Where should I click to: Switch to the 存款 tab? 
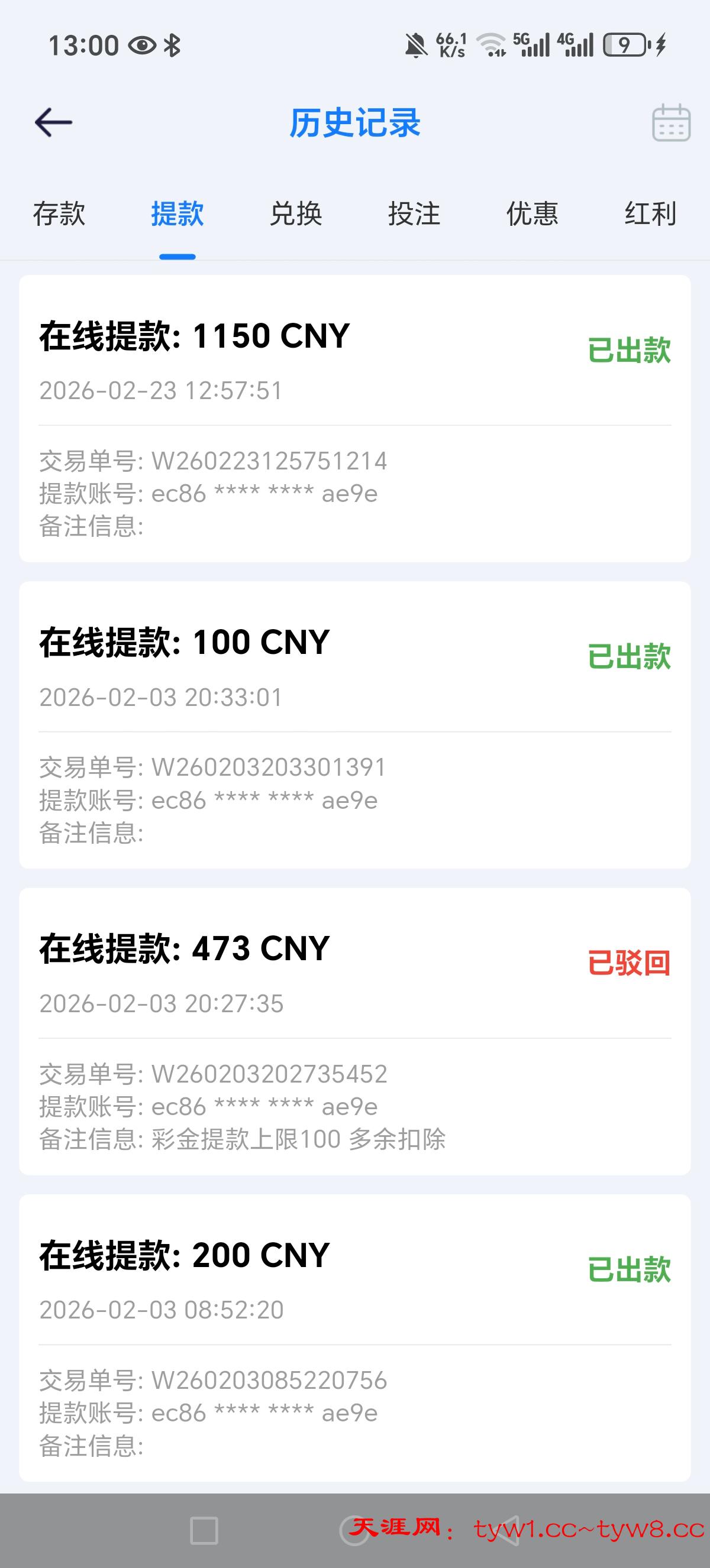point(59,214)
